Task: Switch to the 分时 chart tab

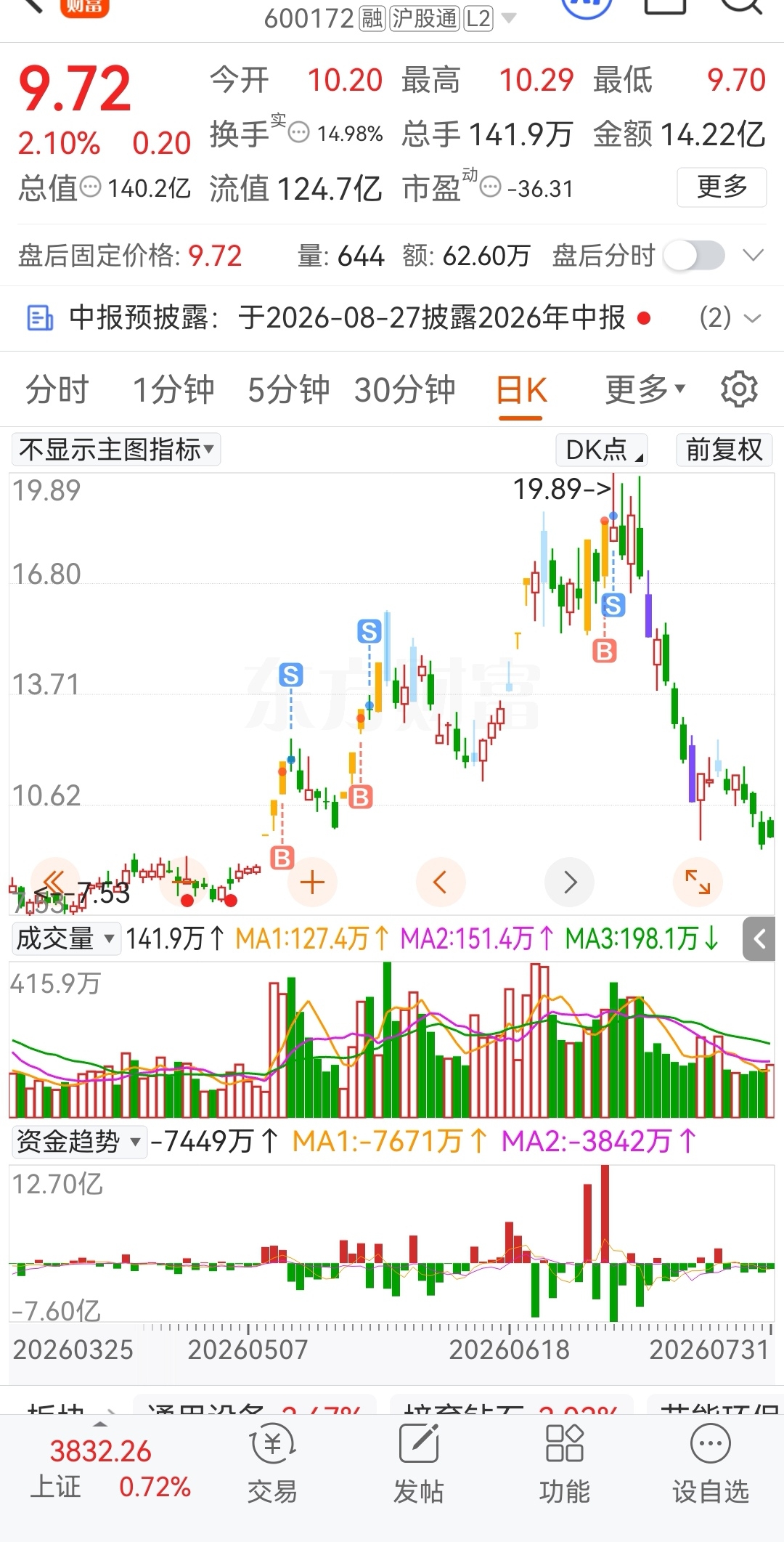Action: coord(57,390)
